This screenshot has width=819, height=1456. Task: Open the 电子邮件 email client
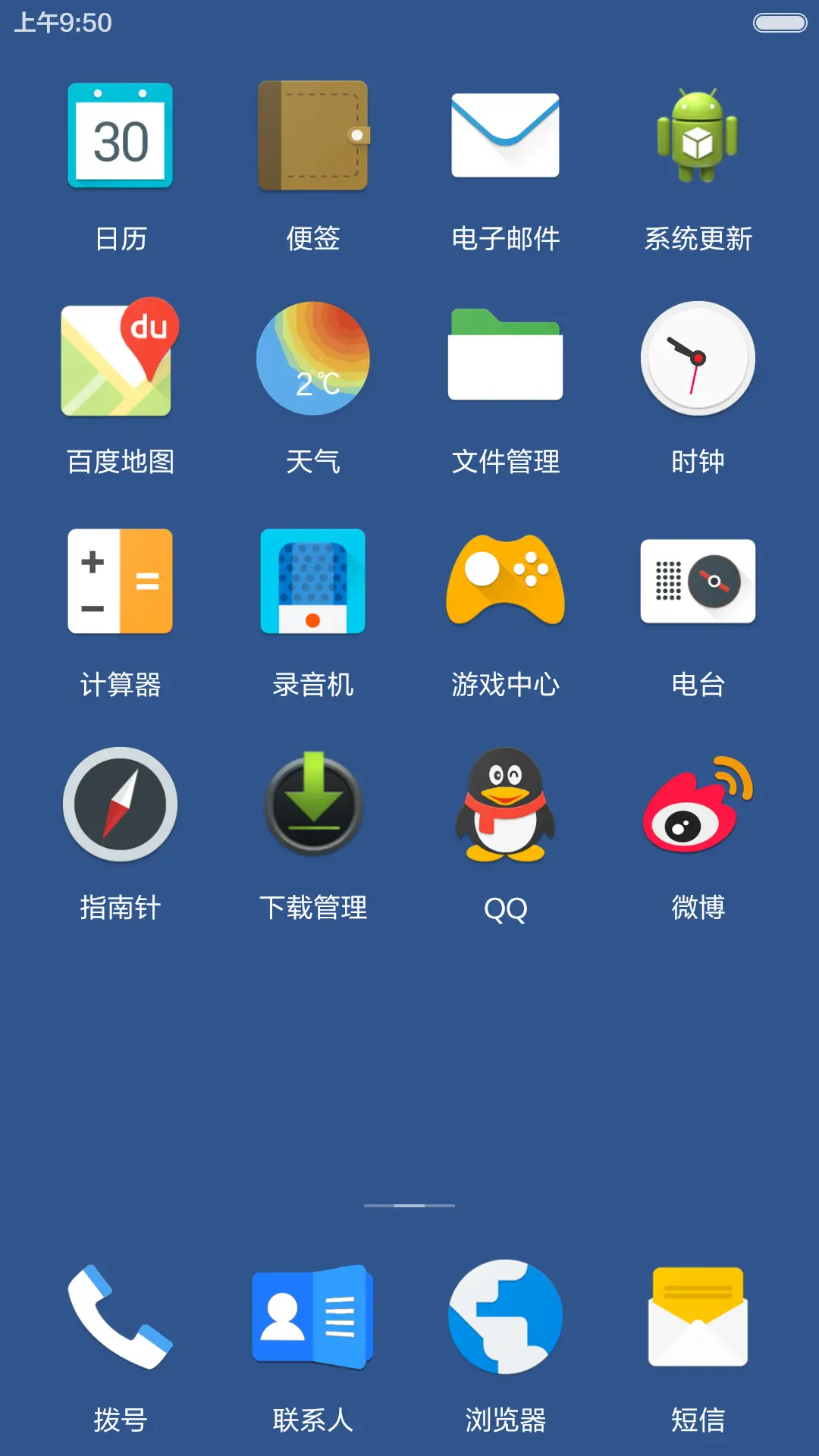(x=505, y=136)
